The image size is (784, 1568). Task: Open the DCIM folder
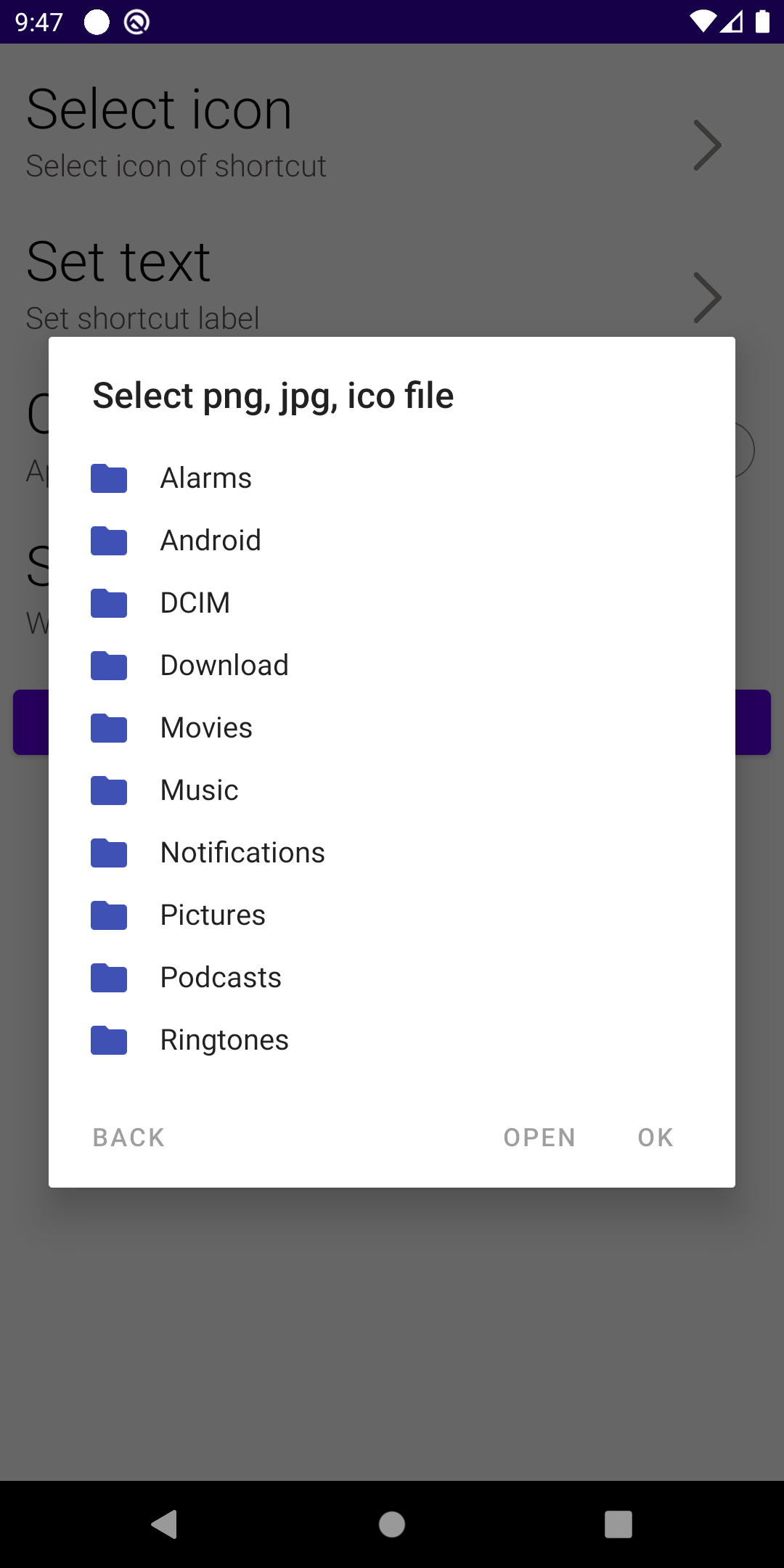coord(195,603)
